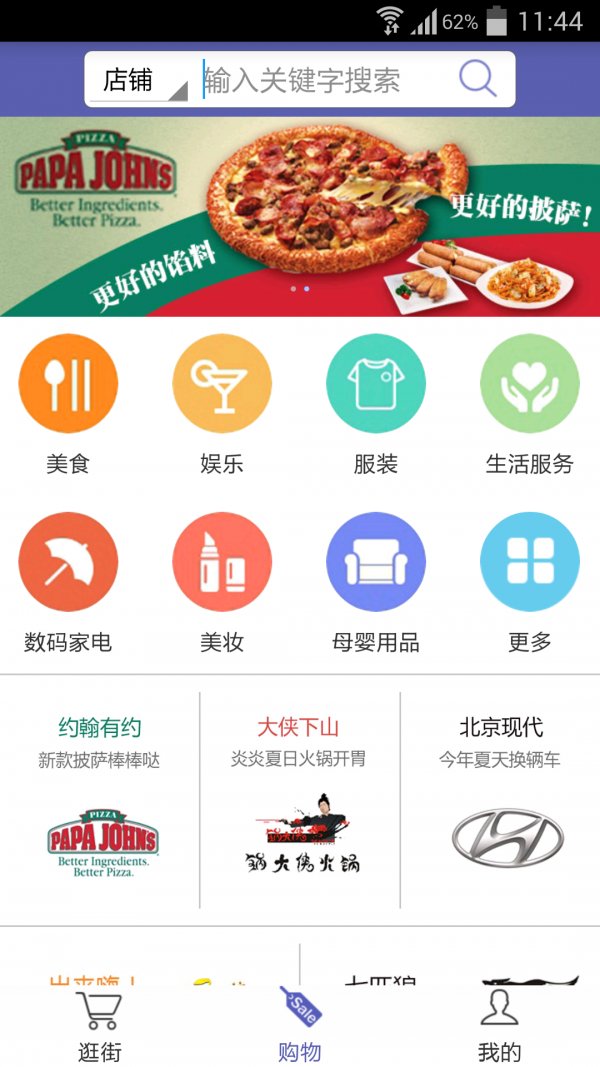Open the 约翰有约 pizza promotion card
Image resolution: width=600 pixels, height=1067 pixels.
point(100,800)
